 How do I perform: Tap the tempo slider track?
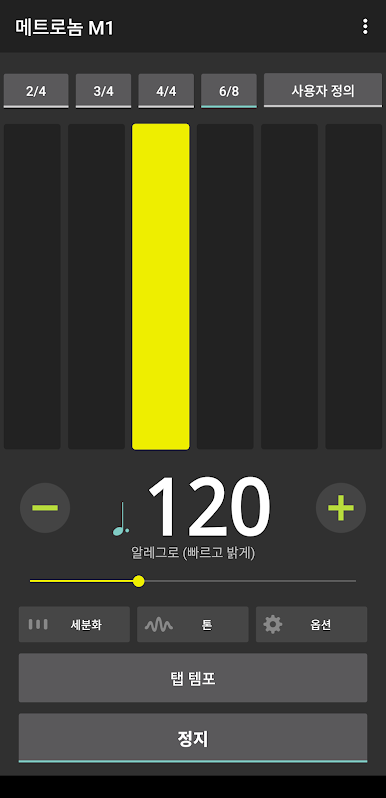193,581
